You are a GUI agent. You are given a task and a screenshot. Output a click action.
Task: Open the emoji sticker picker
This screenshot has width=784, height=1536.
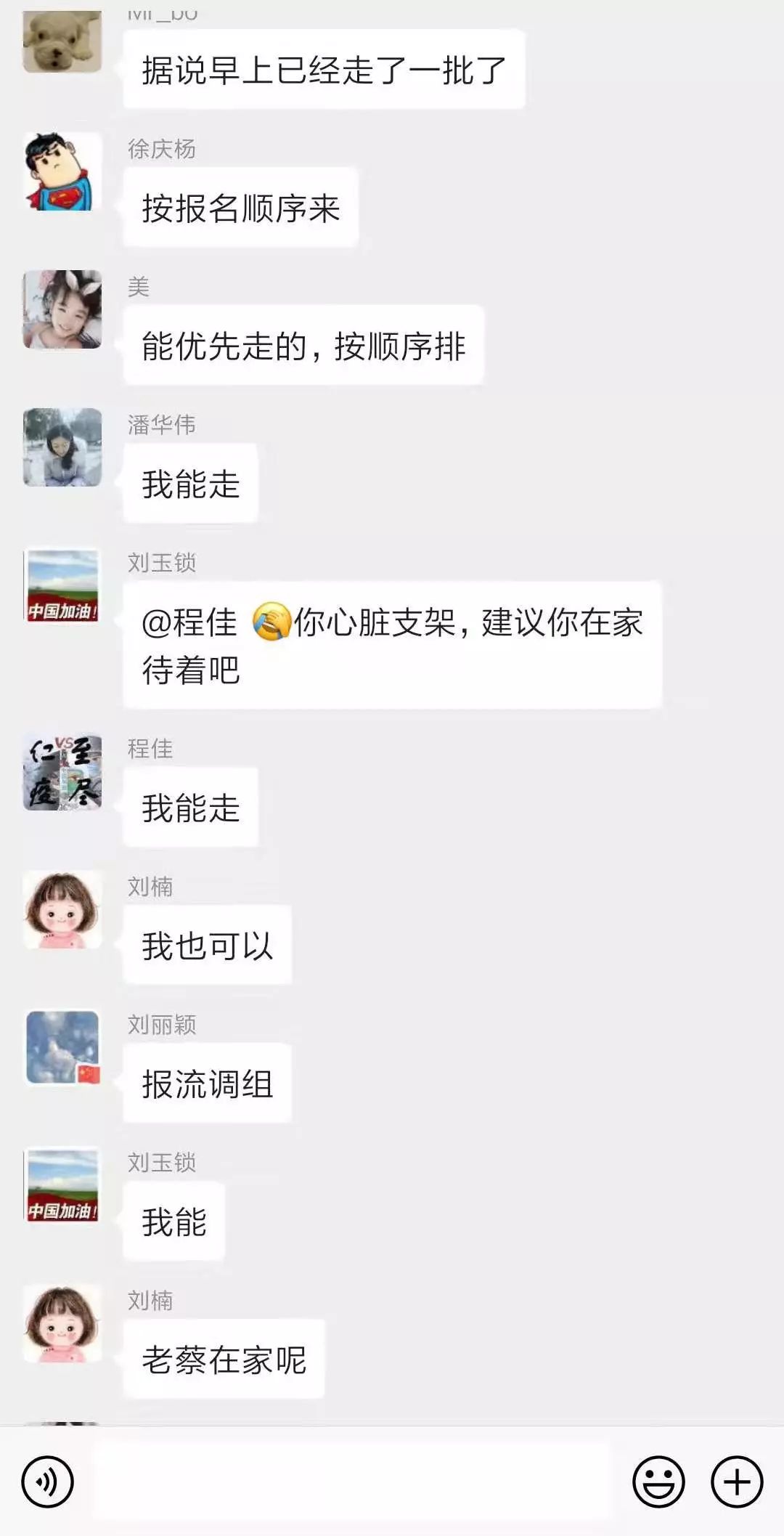pyautogui.click(x=658, y=1482)
